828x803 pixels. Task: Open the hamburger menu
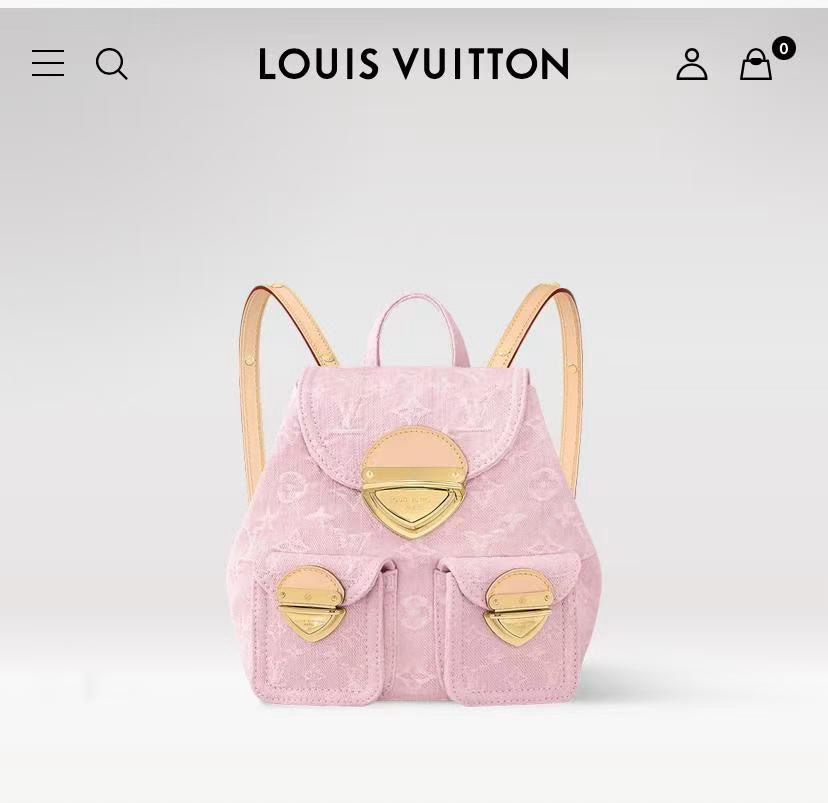click(48, 64)
